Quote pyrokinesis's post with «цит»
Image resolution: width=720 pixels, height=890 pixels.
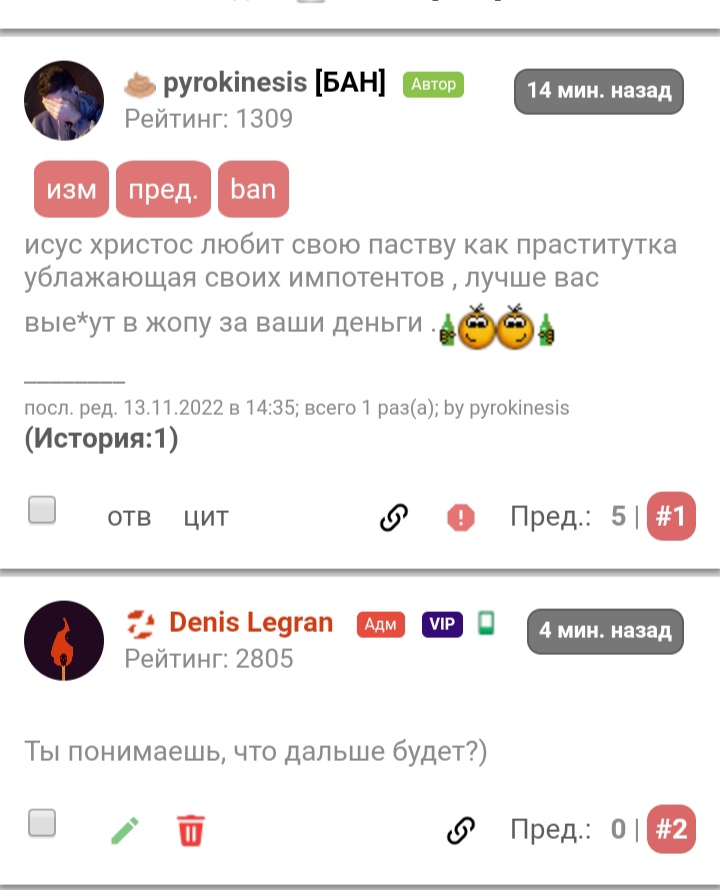pyautogui.click(x=206, y=517)
